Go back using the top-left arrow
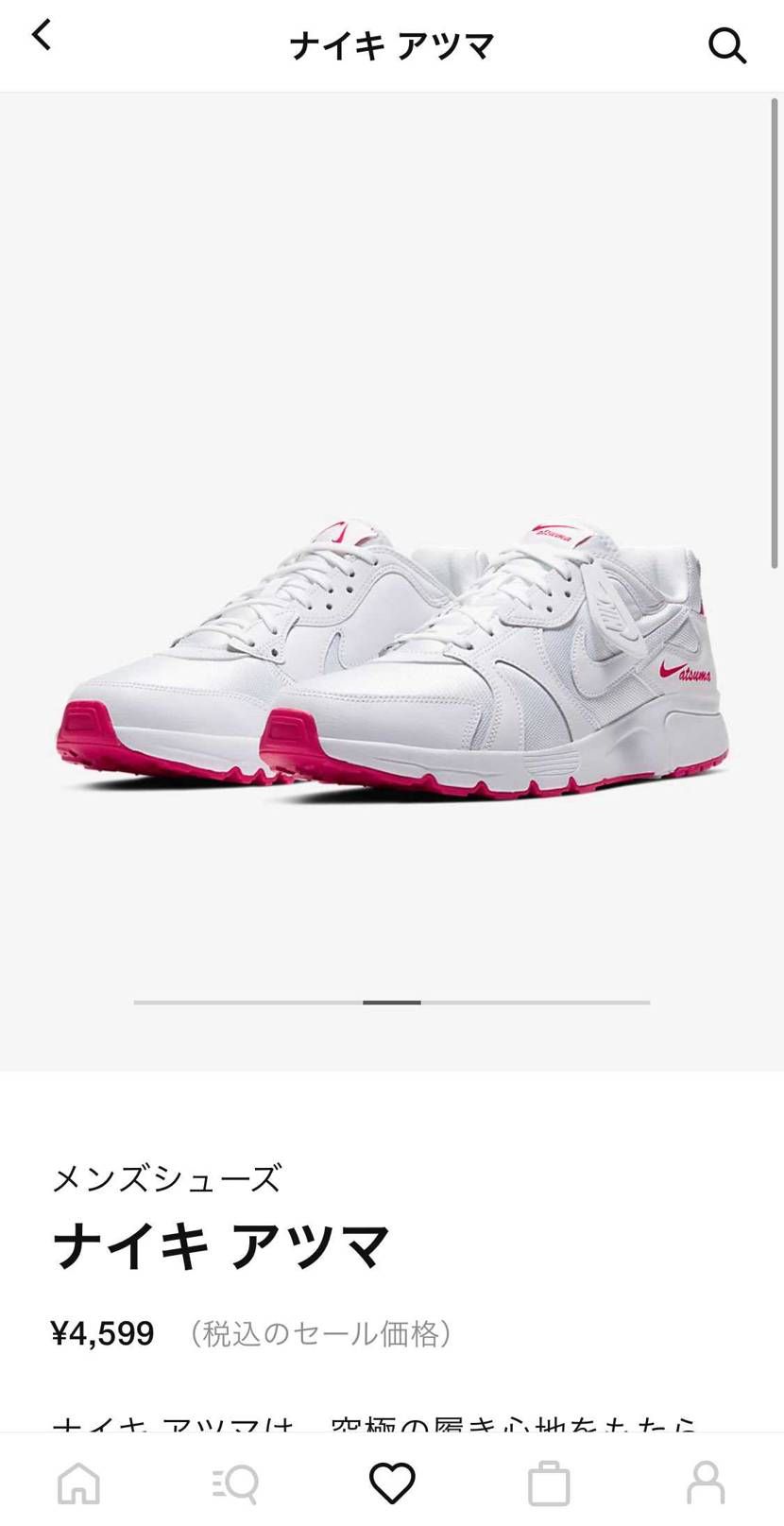Viewport: 784px width, 1526px height. click(41, 37)
